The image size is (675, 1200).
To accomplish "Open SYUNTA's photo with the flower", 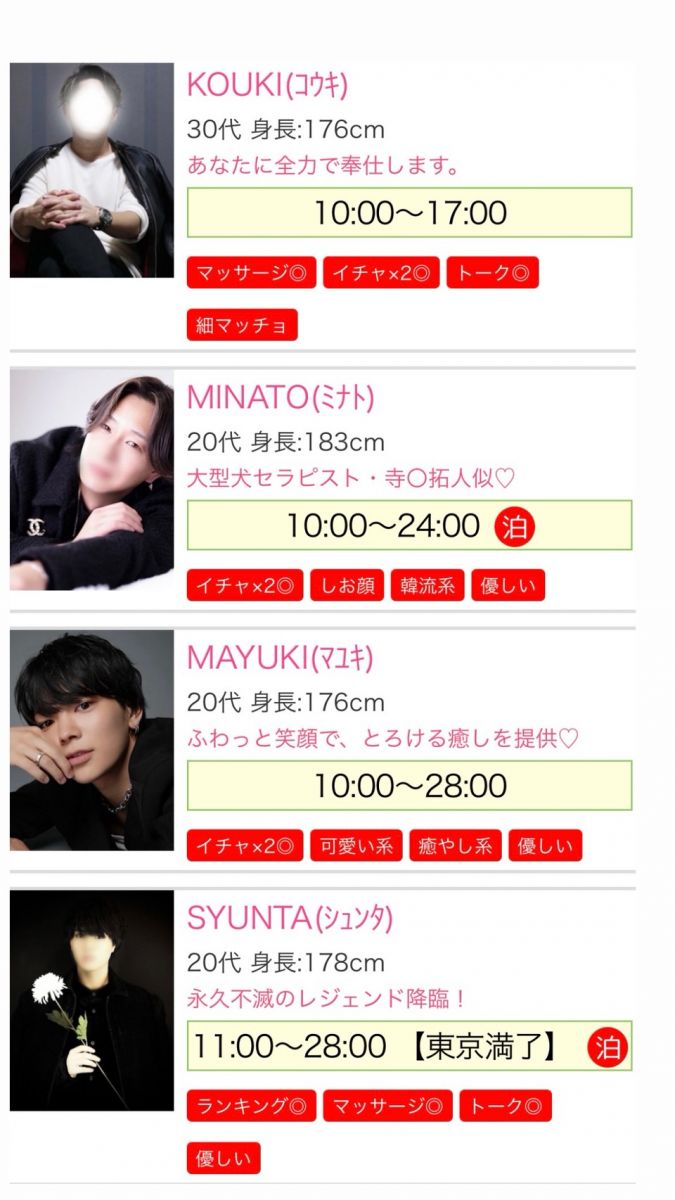I will tap(92, 1000).
